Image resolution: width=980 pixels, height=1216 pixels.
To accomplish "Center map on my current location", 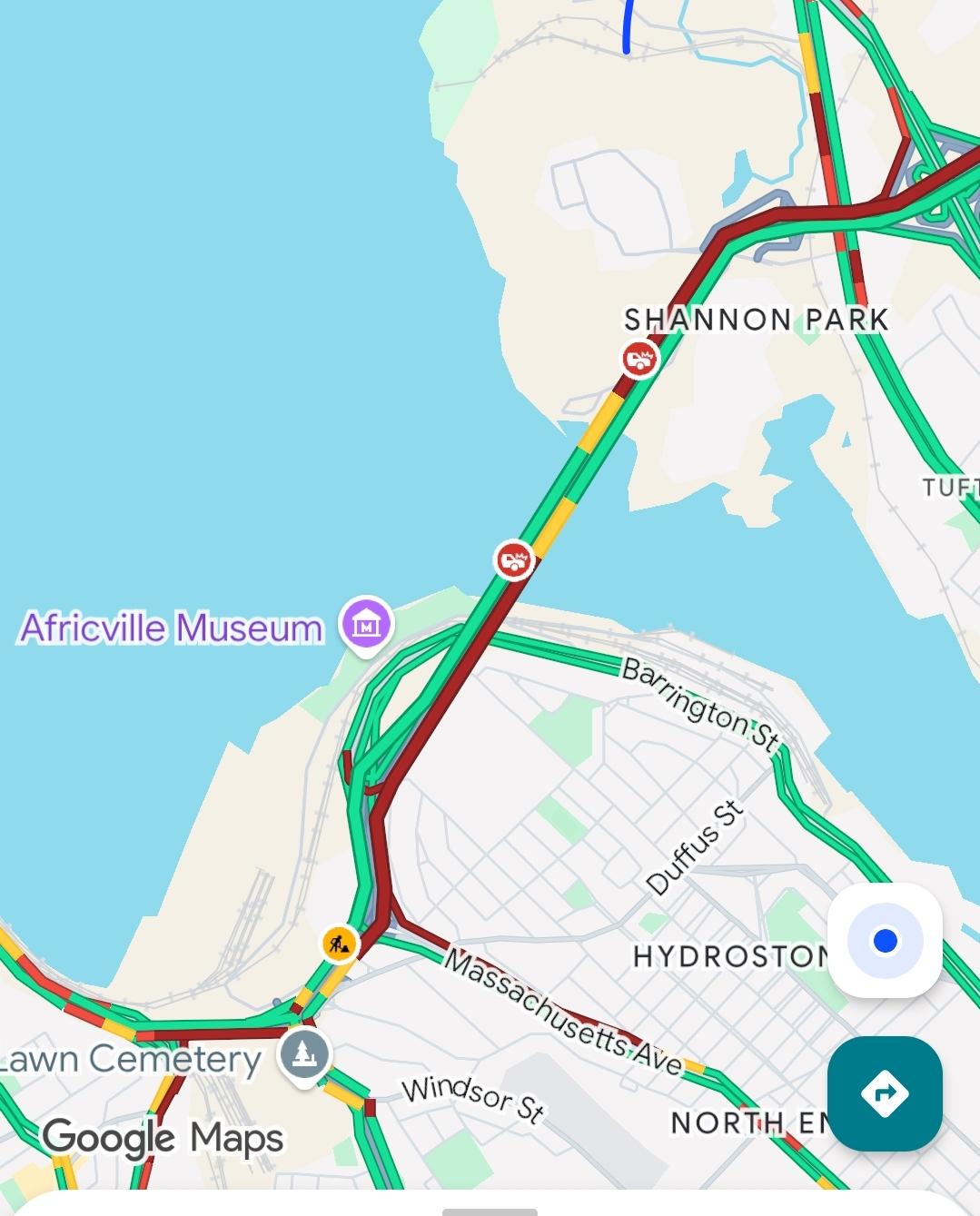I will pyautogui.click(x=885, y=940).
